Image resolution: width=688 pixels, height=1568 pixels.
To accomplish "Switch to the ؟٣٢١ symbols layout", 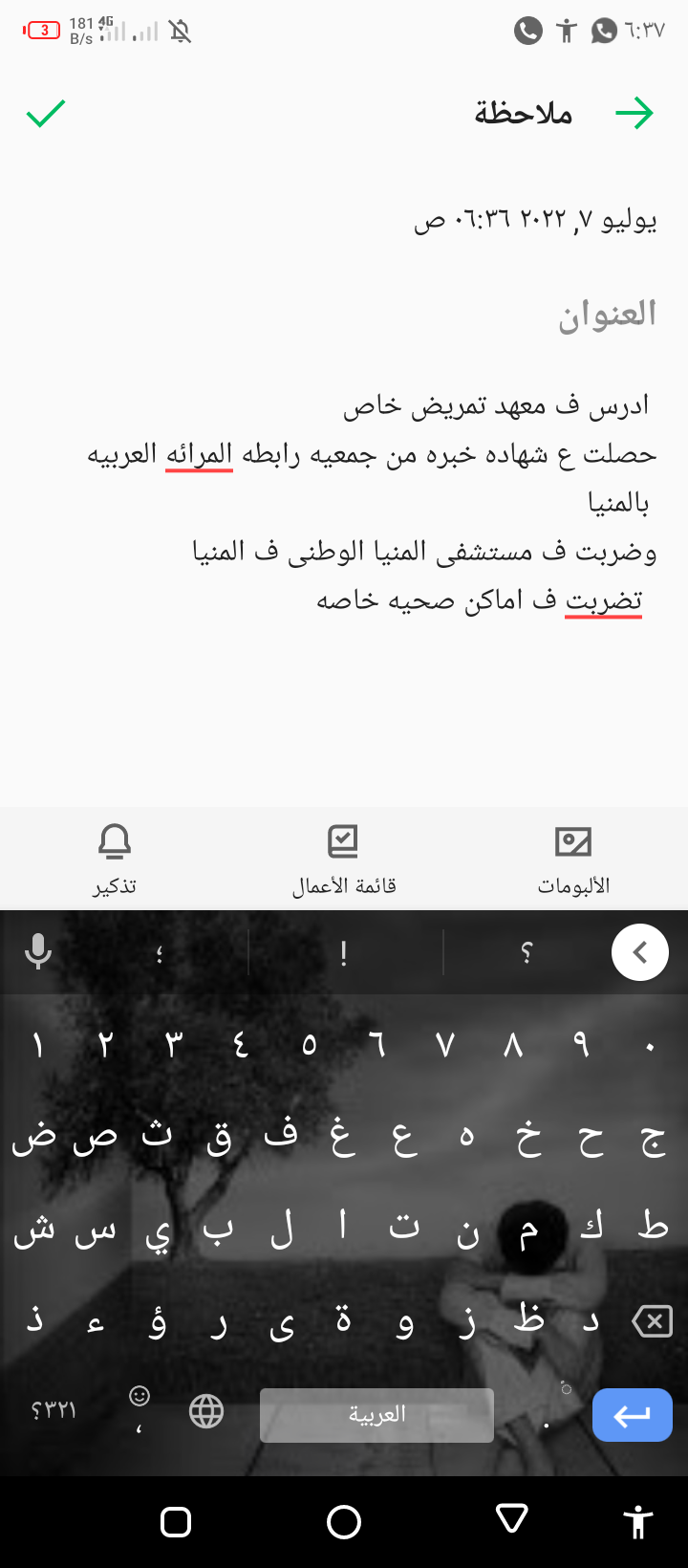I will (x=54, y=1411).
